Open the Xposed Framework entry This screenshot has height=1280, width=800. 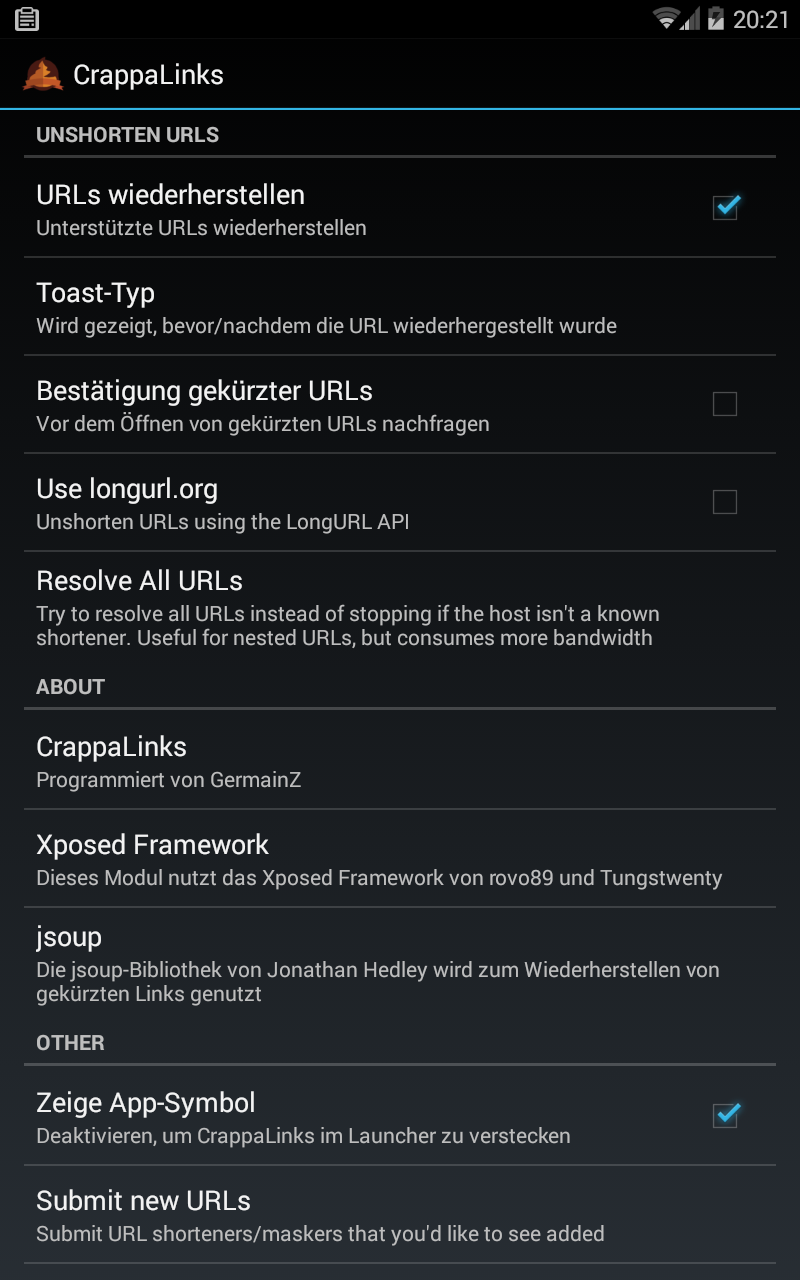(400, 859)
